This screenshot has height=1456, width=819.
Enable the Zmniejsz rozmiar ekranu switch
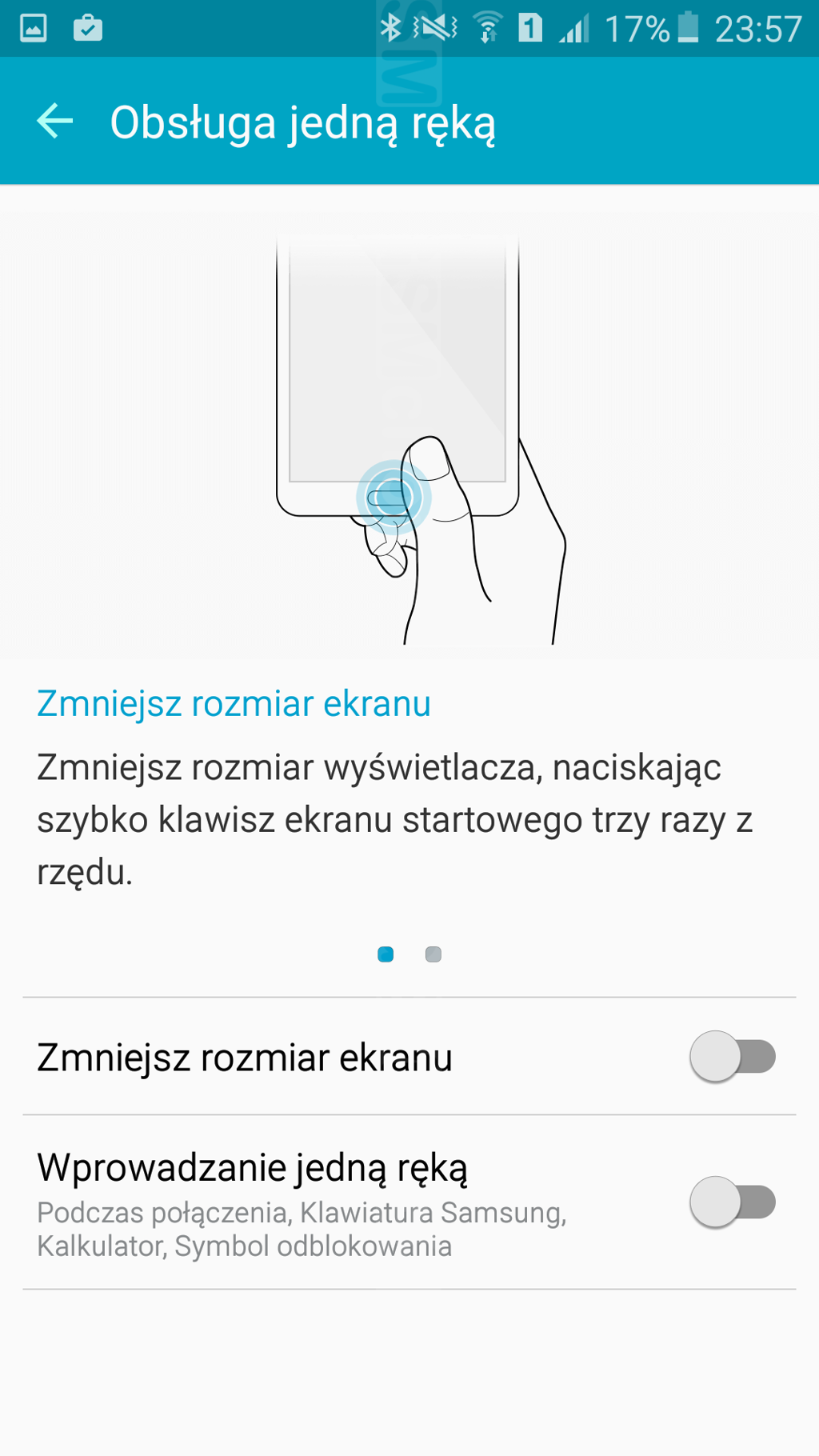click(x=733, y=1057)
